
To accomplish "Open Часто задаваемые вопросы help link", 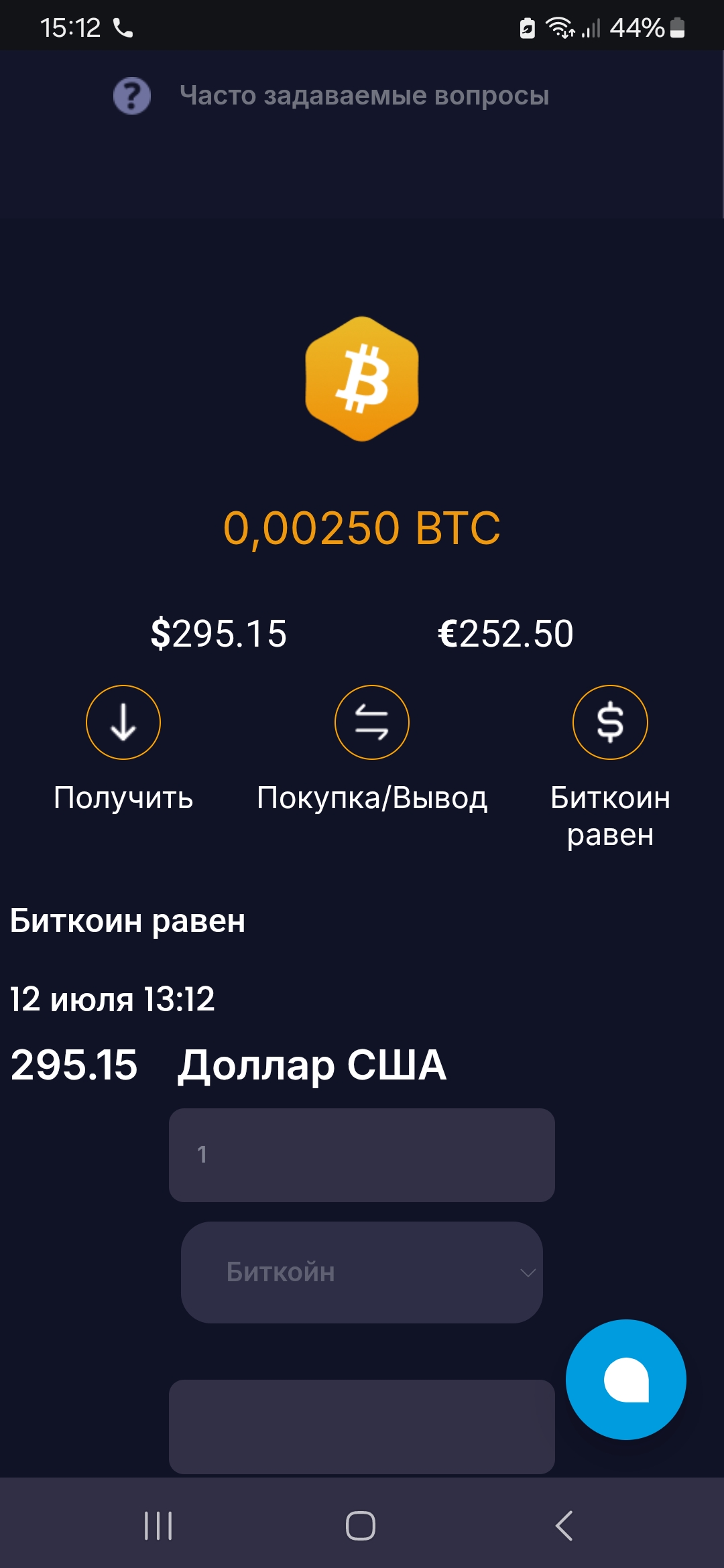I will click(363, 96).
